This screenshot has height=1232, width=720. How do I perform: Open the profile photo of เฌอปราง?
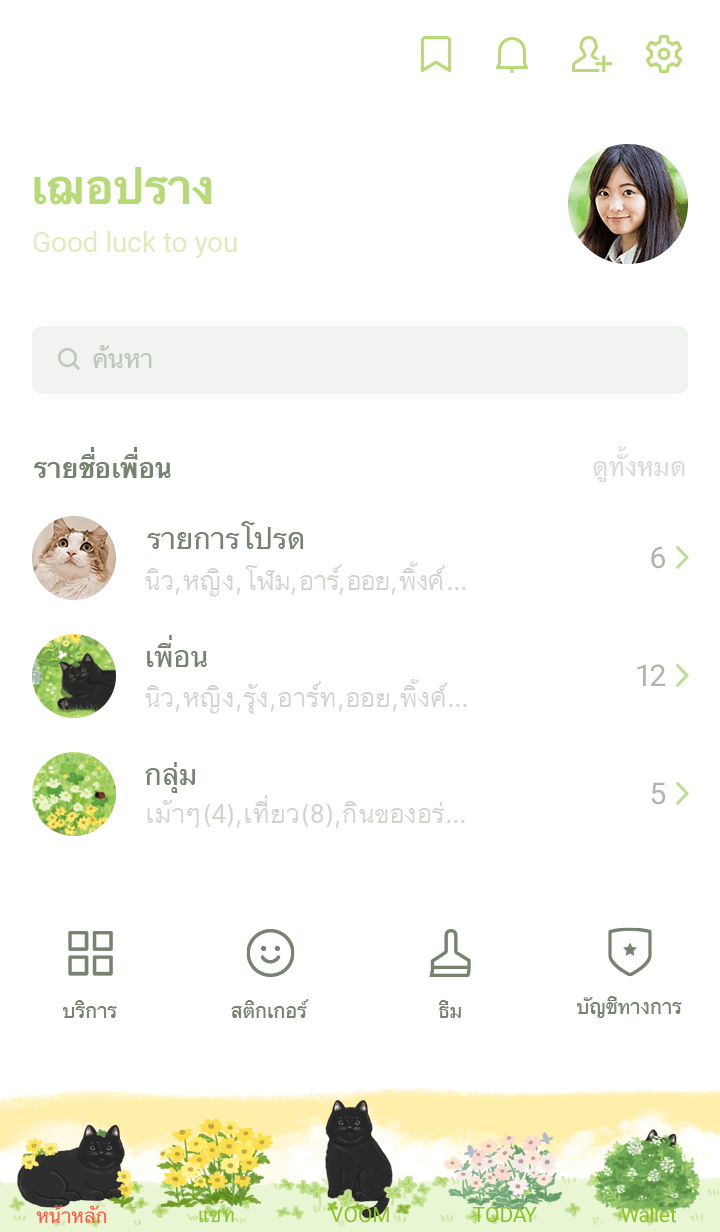click(628, 204)
